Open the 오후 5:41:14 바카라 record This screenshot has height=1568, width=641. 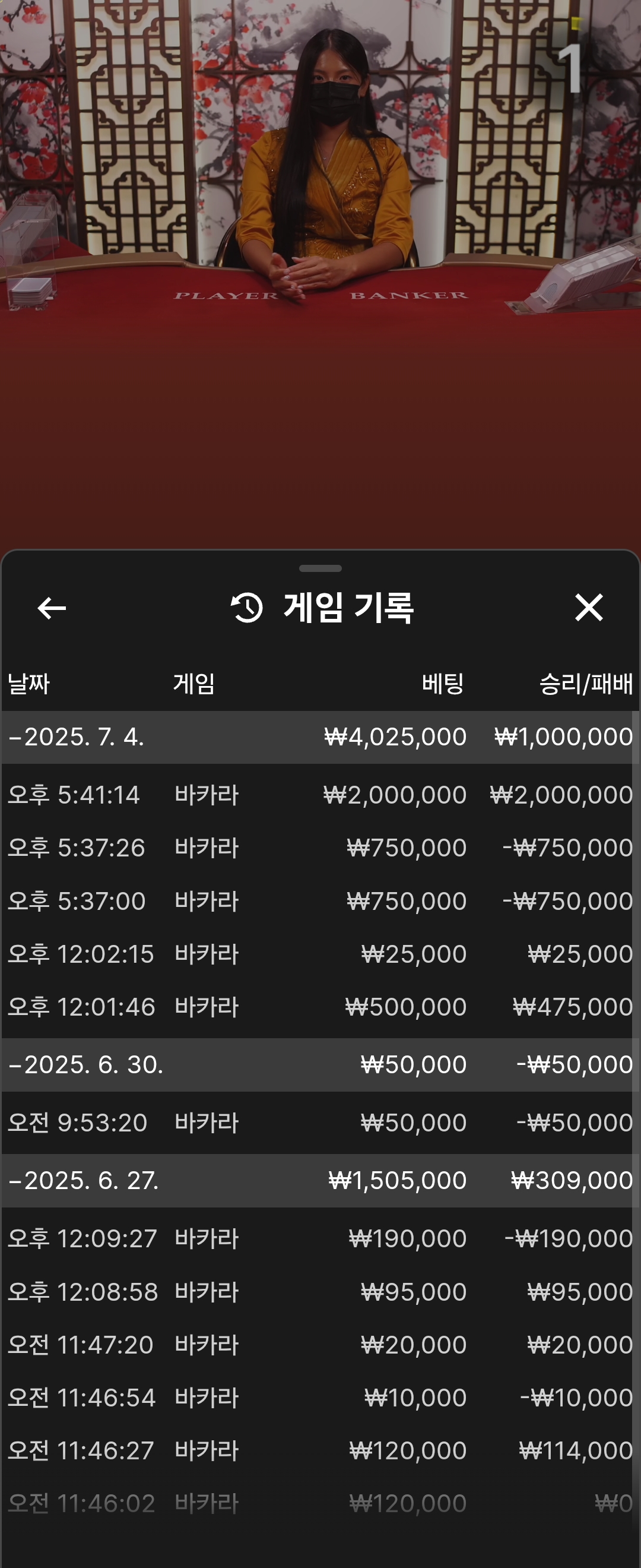(320, 795)
